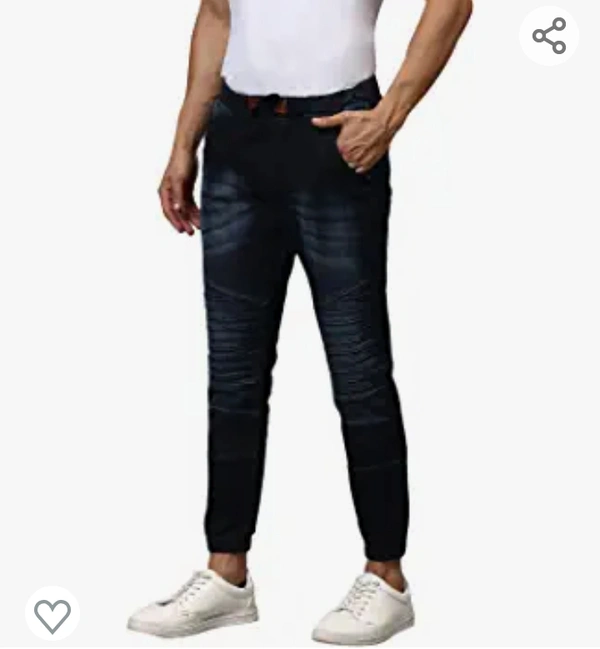Open the jeans product image fullscreen
The image size is (600, 649).
(300, 330)
